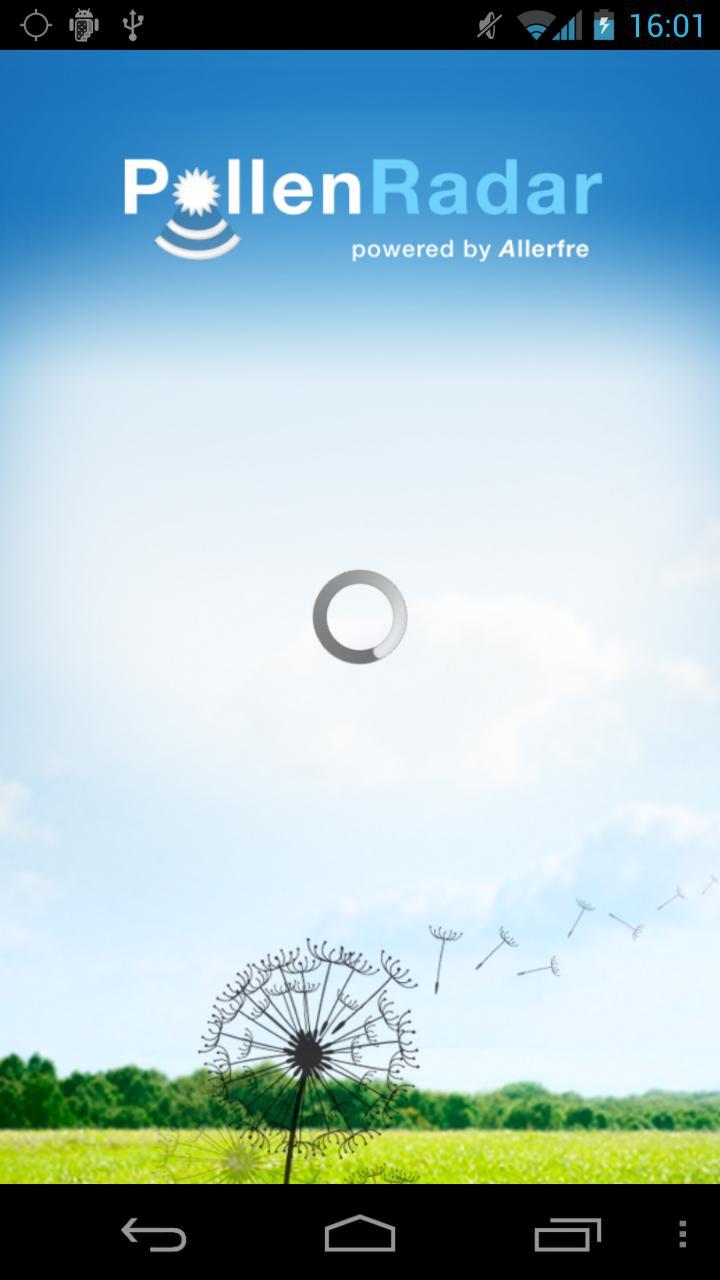Go back using the navigation bar
Screen dimensions: 720x1280
pyautogui.click(x=153, y=1234)
